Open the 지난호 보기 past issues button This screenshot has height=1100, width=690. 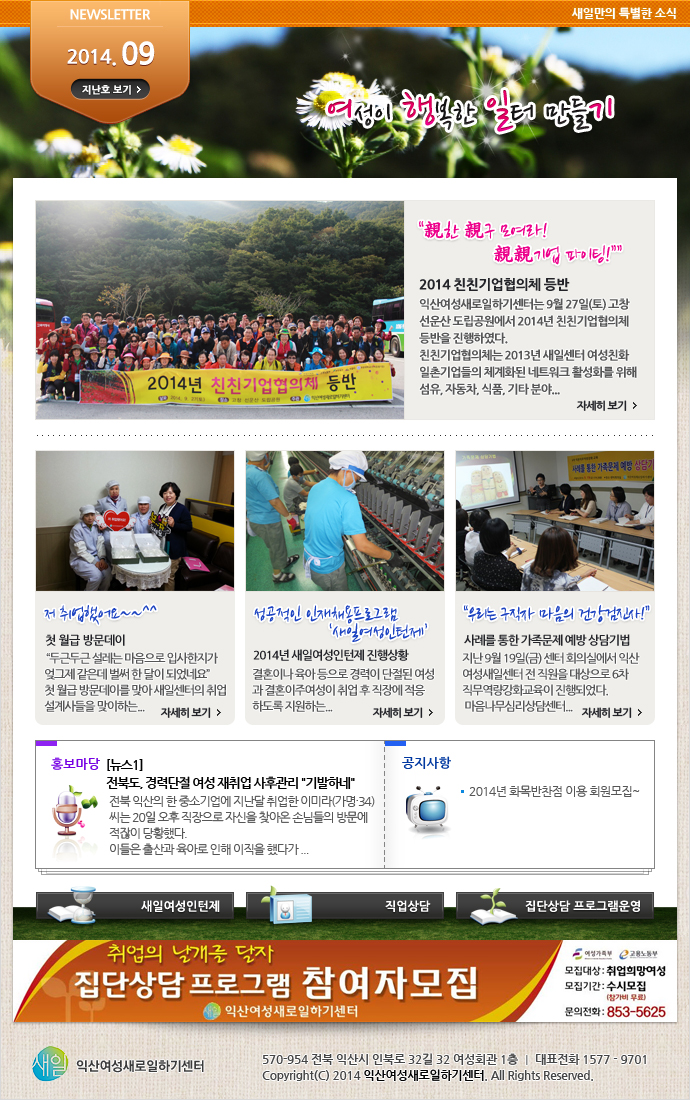click(x=110, y=89)
